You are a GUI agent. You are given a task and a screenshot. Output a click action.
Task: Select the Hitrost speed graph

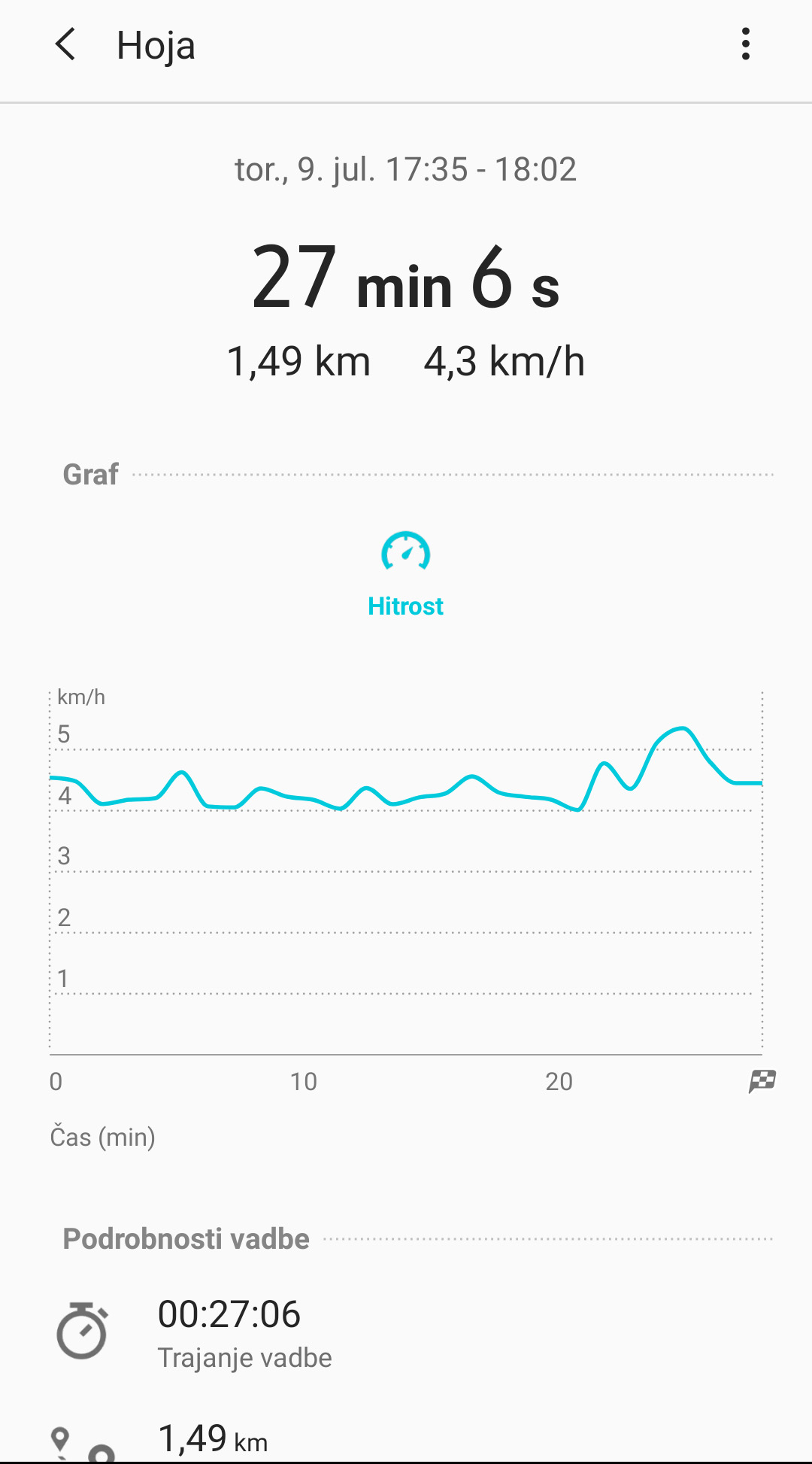point(405,575)
